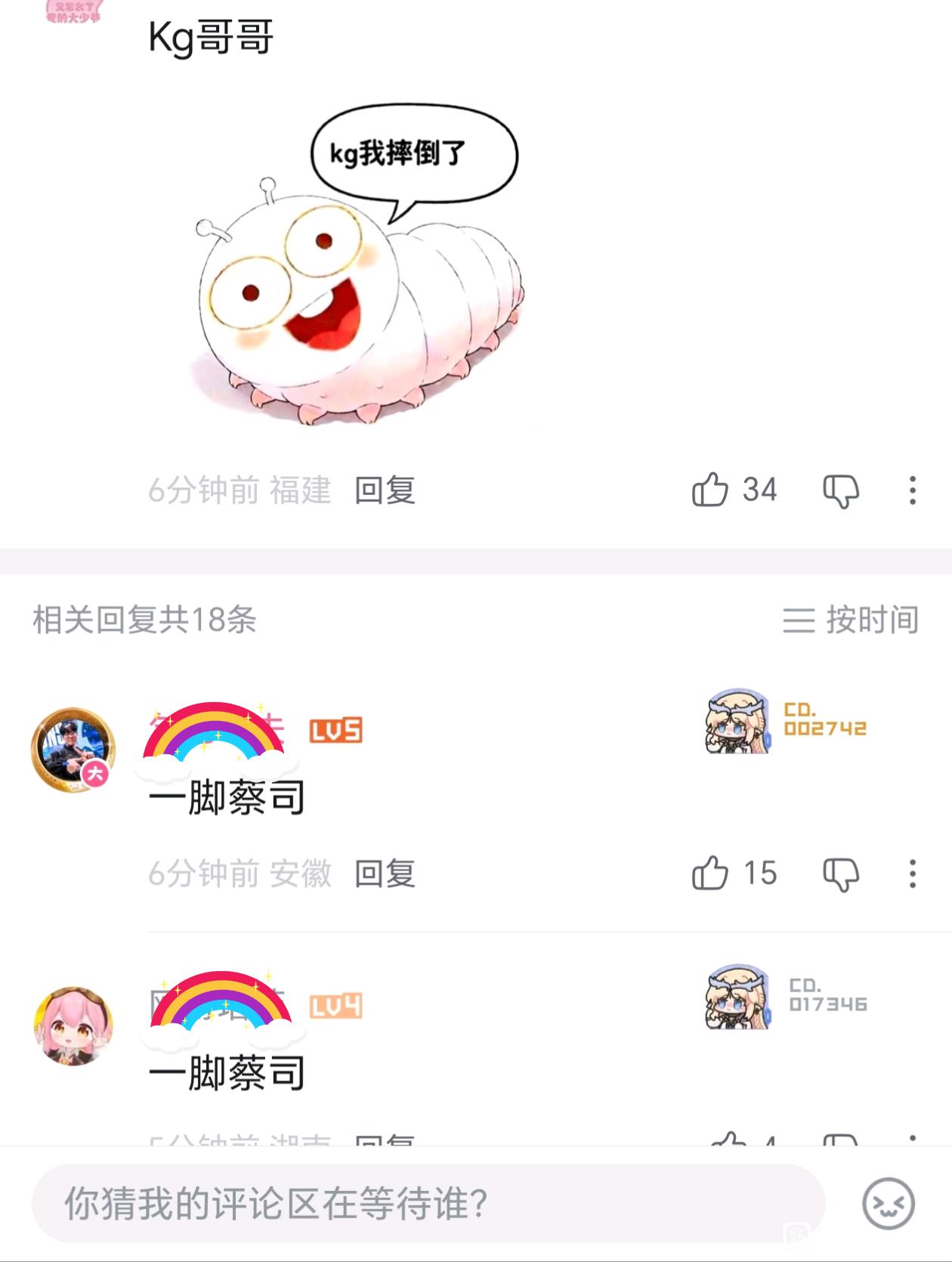Tap the comment input field

pos(427,1203)
